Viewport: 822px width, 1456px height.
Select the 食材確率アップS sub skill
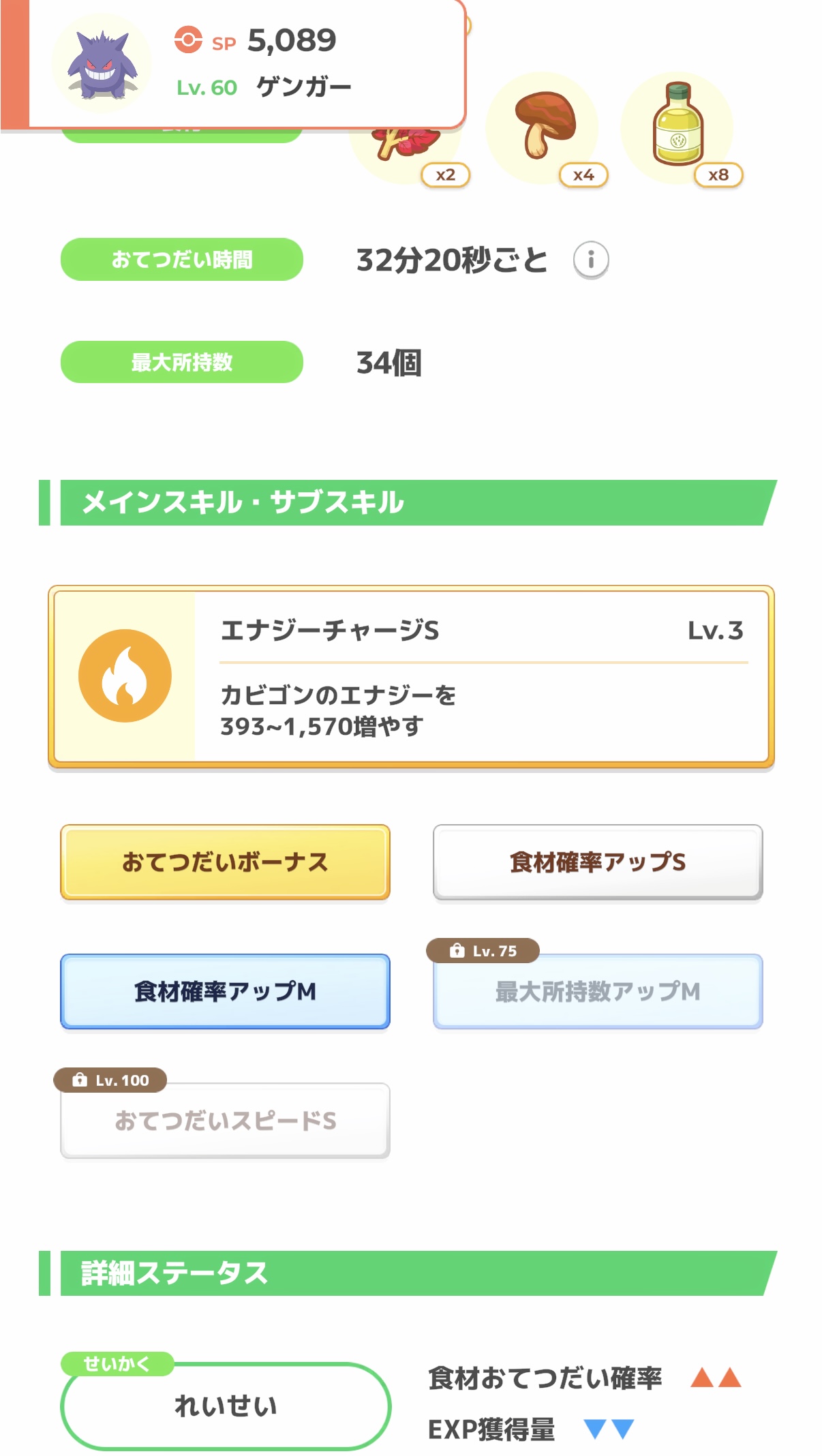[598, 862]
